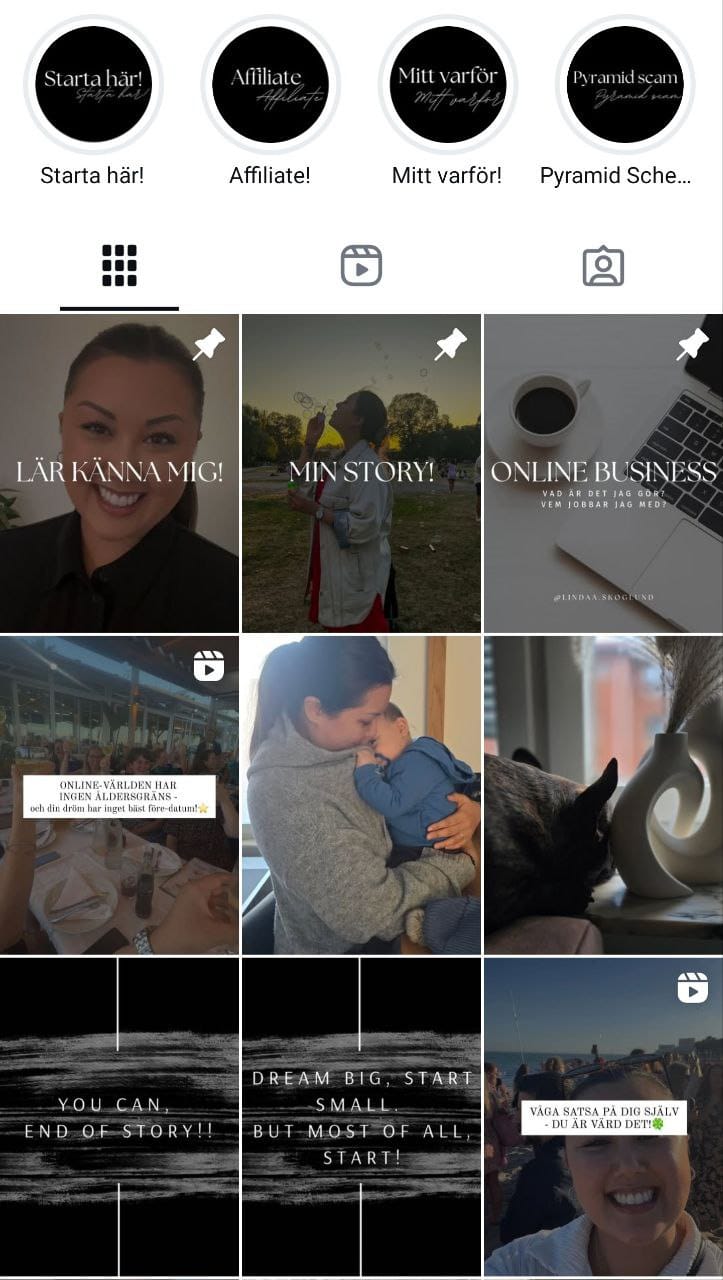Open the 'Starta här!' story highlight

click(x=93, y=85)
